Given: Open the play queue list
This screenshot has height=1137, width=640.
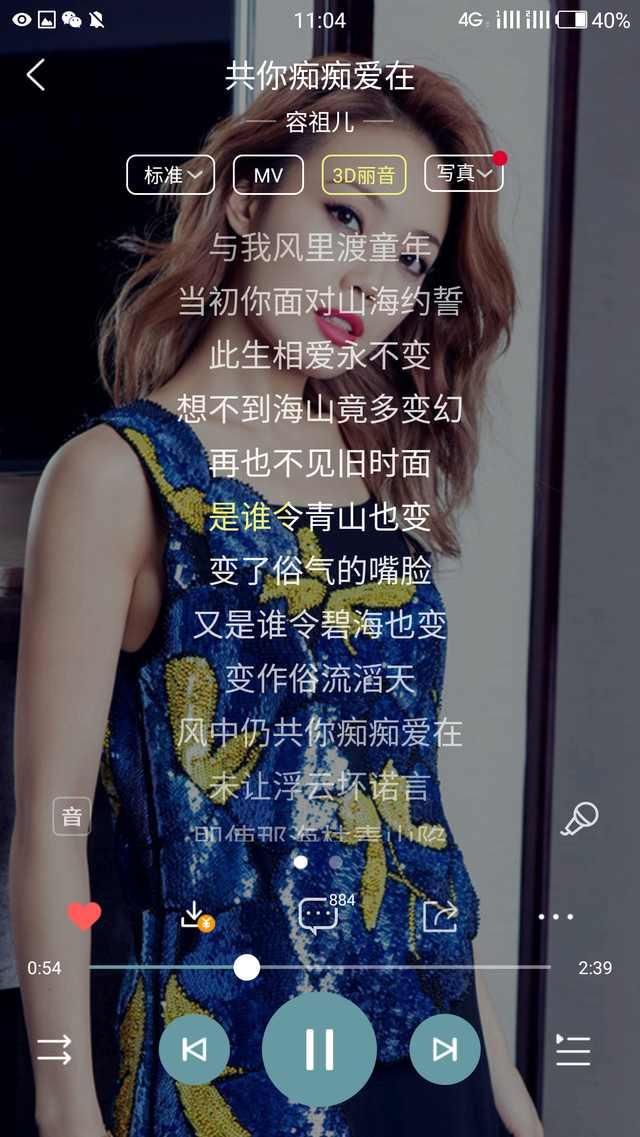Looking at the screenshot, I should point(573,1050).
